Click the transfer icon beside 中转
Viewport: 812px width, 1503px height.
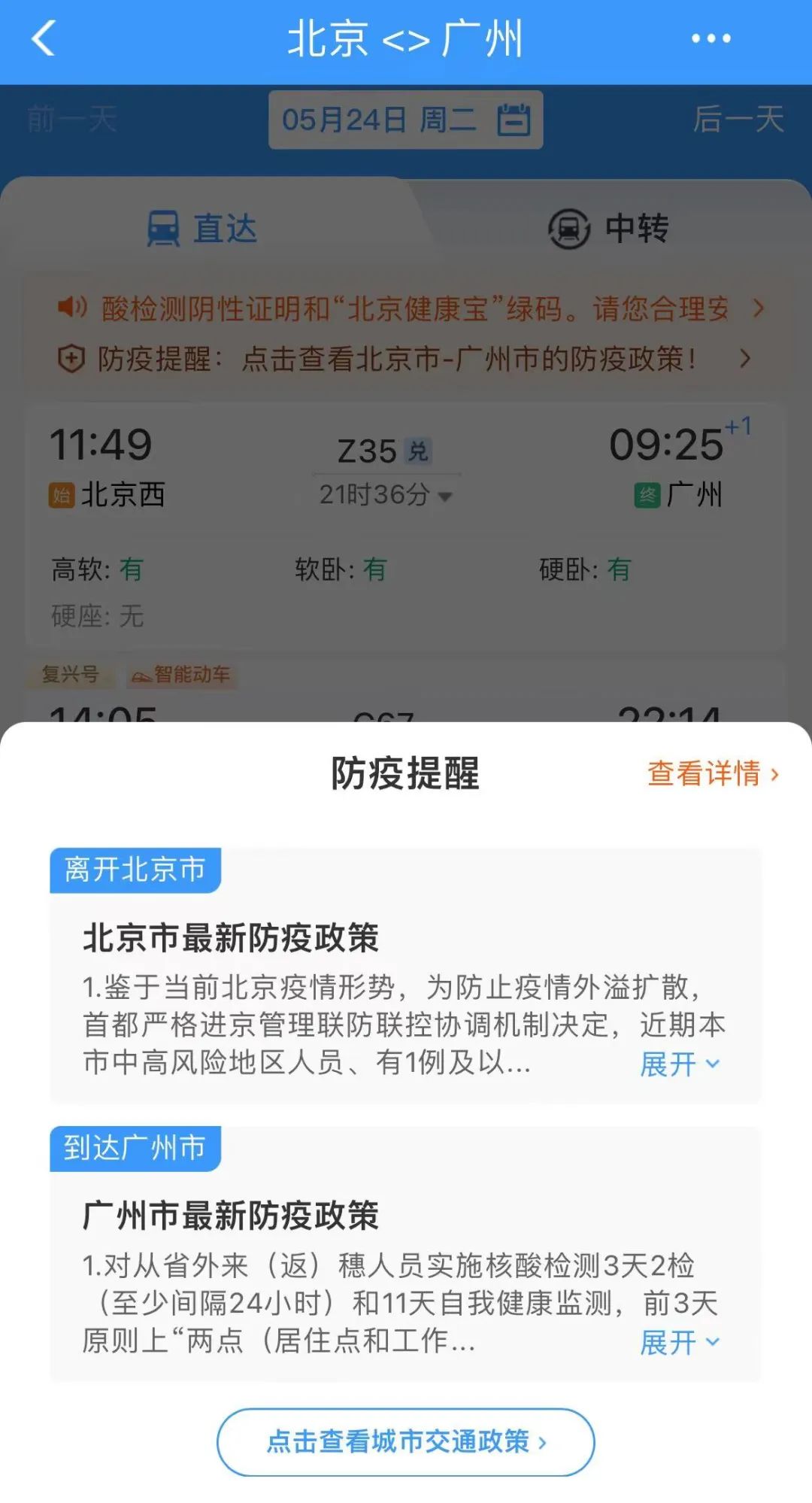569,229
